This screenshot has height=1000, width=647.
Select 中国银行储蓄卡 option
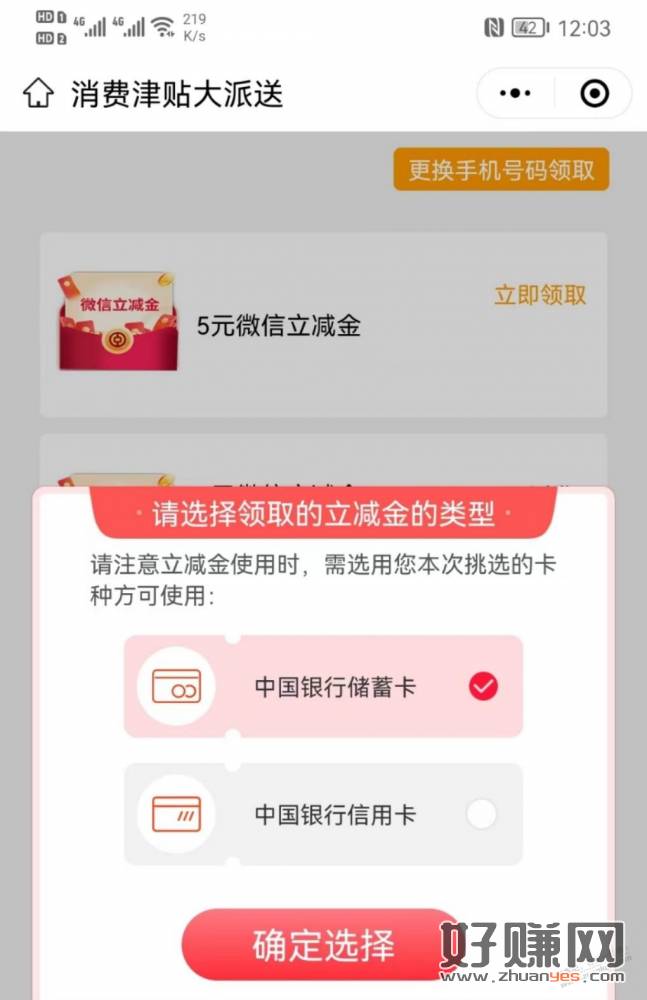click(x=323, y=687)
